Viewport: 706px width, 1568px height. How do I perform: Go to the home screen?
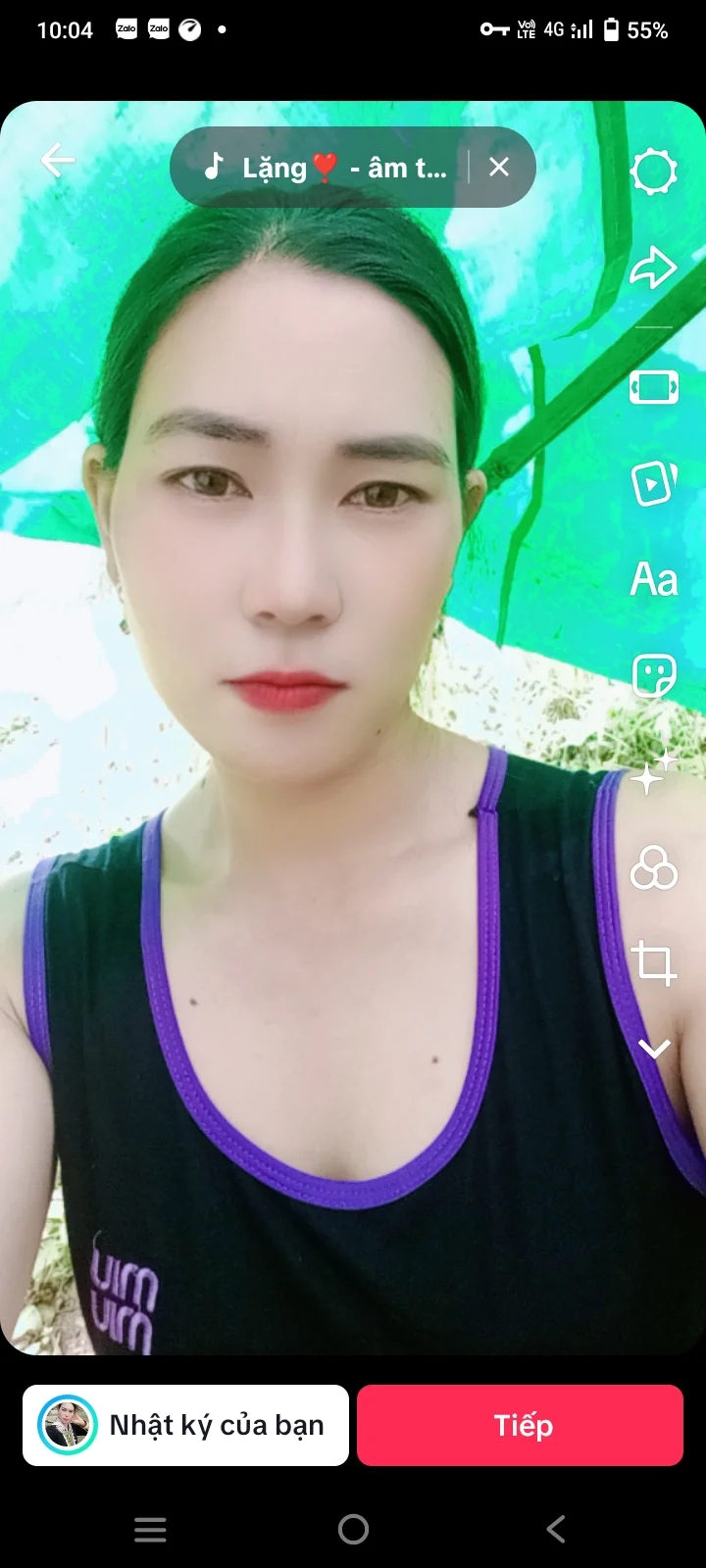pyautogui.click(x=353, y=1529)
